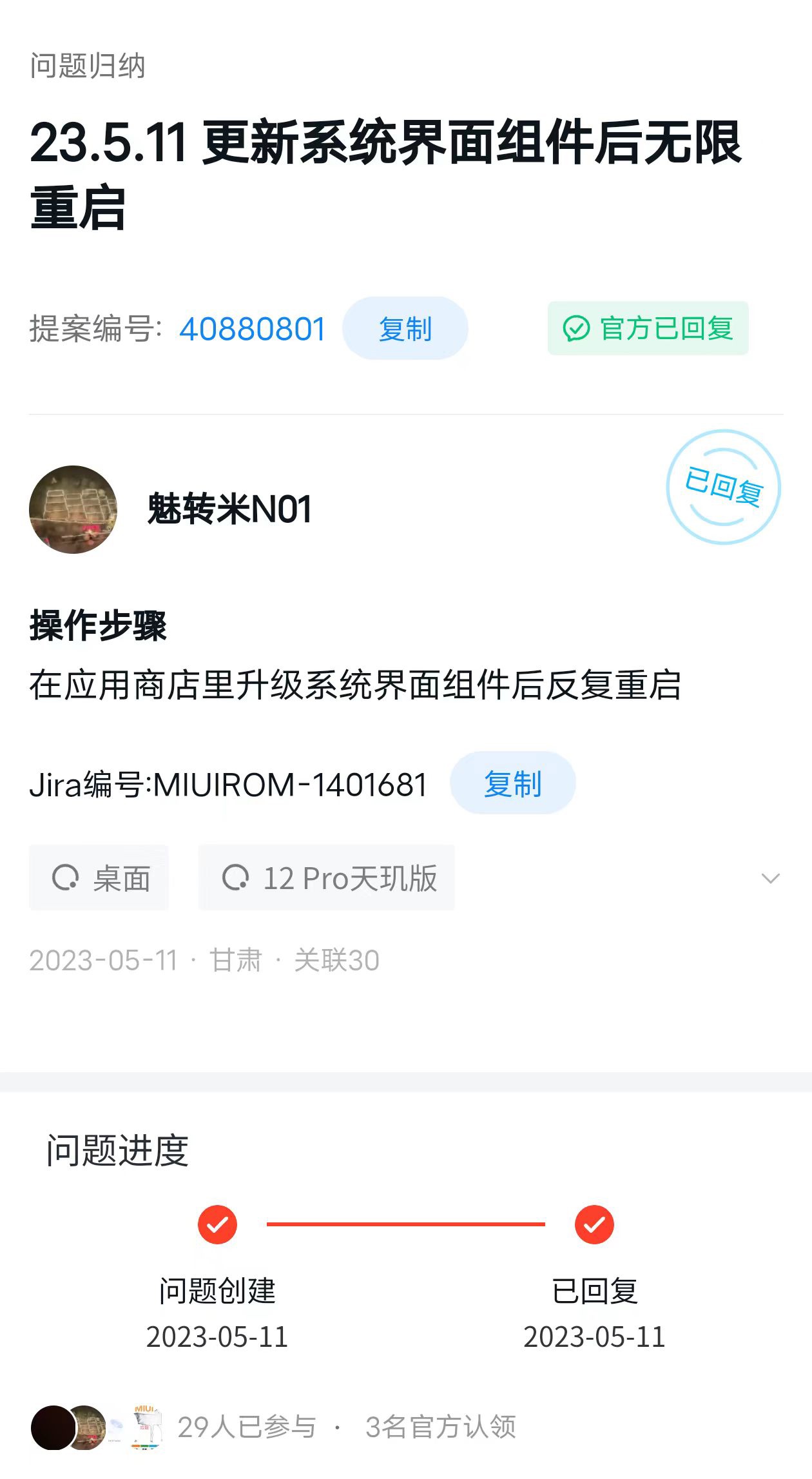View the 29 participants' avatars
Viewport: 812px width, 1479px height.
97,1427
